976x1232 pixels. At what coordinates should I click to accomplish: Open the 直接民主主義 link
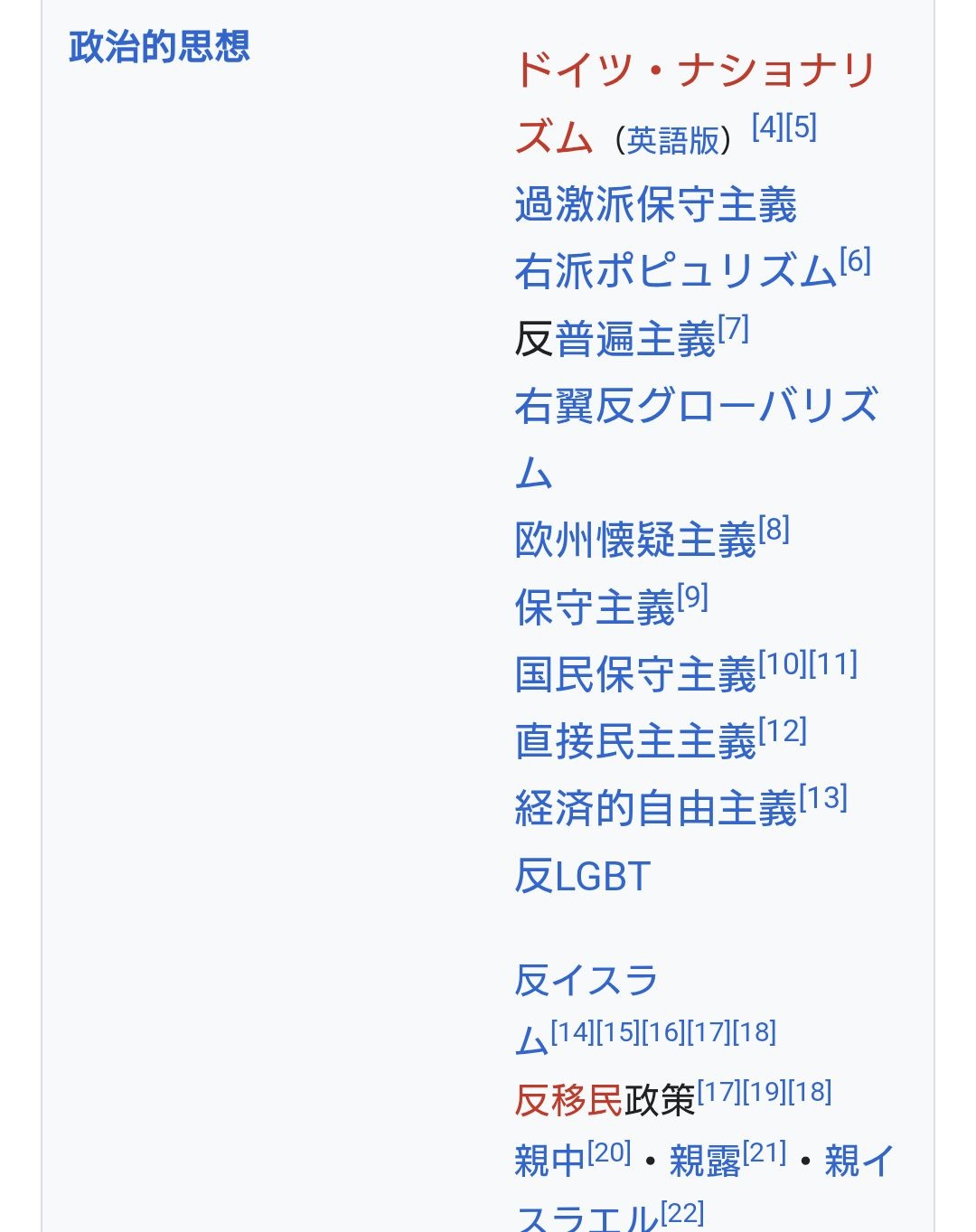pos(635,741)
